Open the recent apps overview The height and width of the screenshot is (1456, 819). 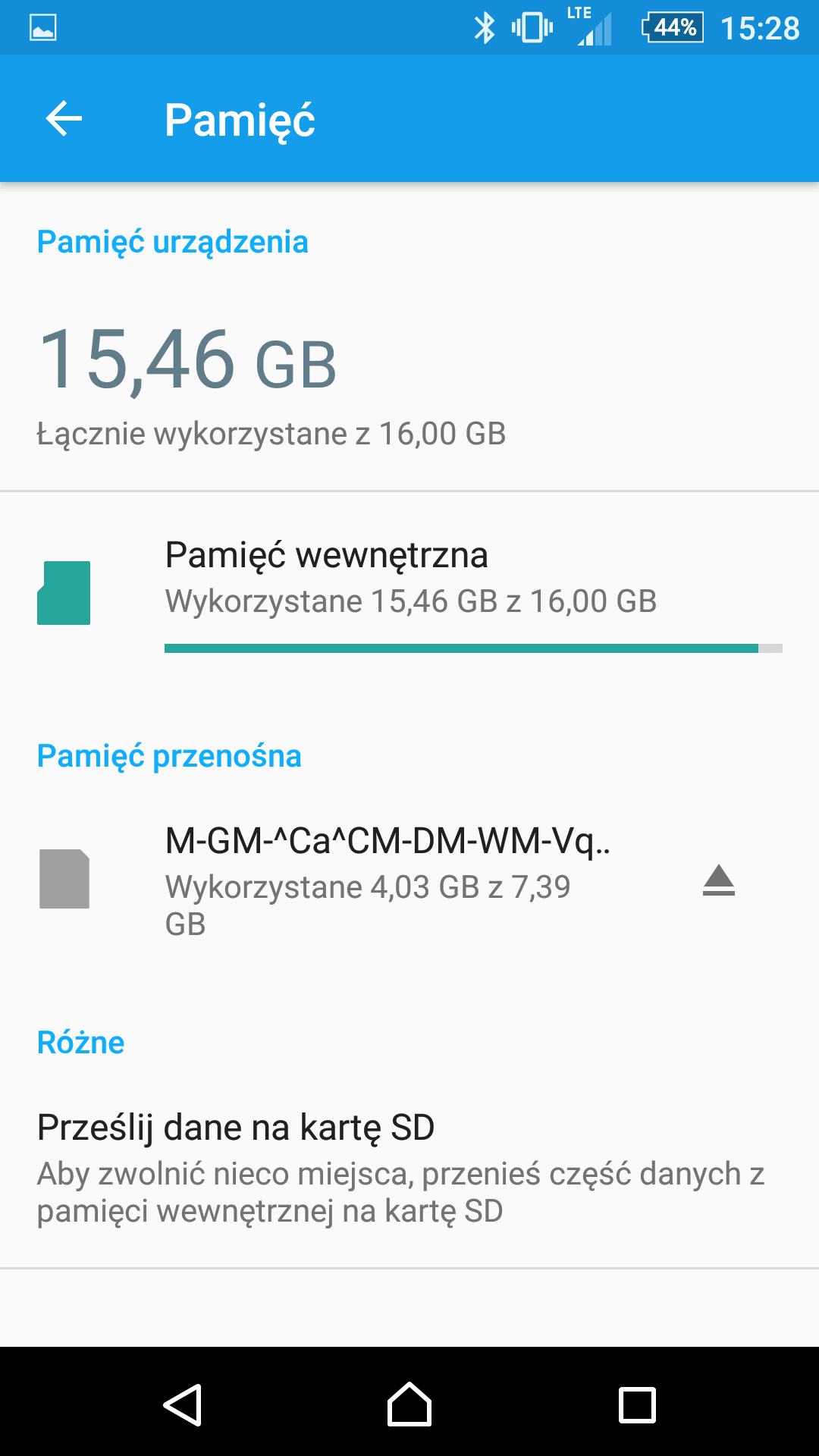(637, 1404)
